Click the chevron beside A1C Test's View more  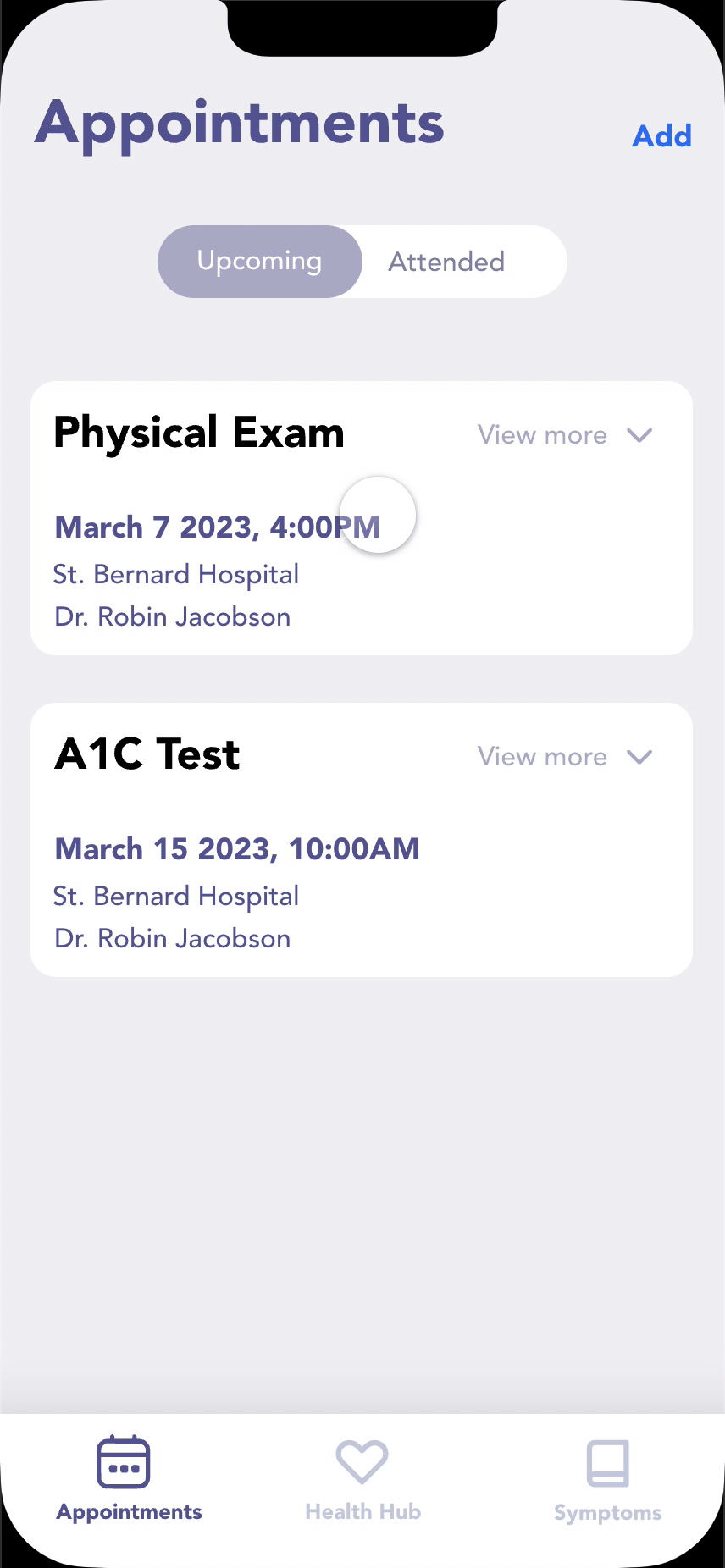pos(639,757)
